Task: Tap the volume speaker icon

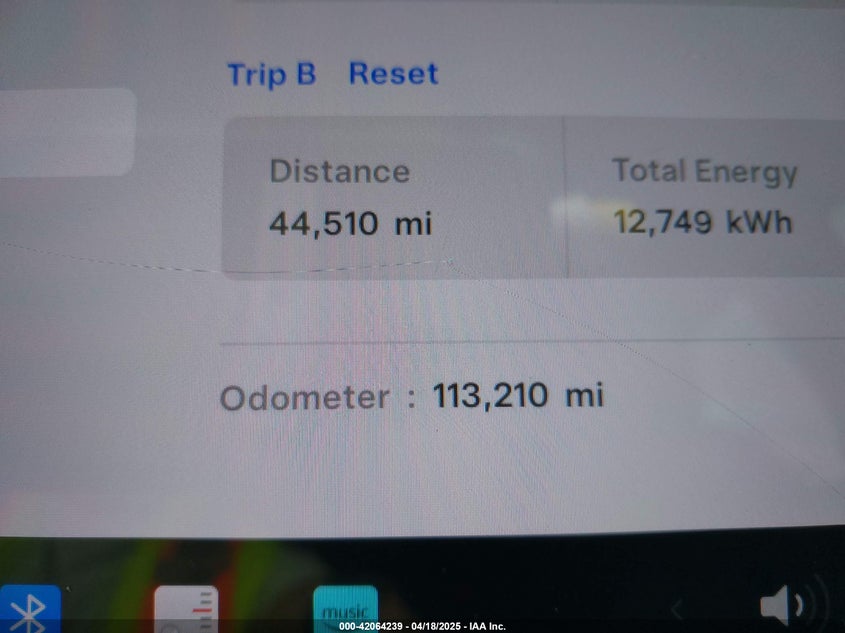Action: tap(781, 605)
